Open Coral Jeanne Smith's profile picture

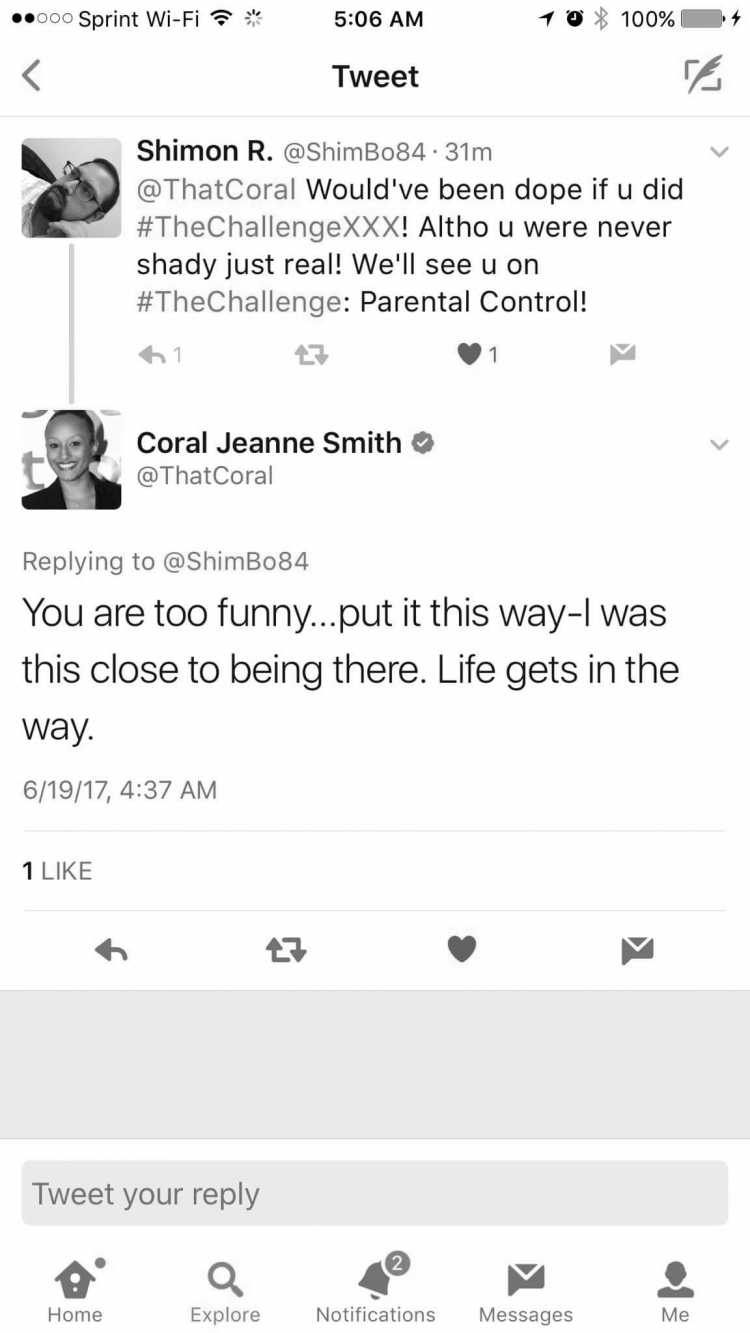coord(71,460)
